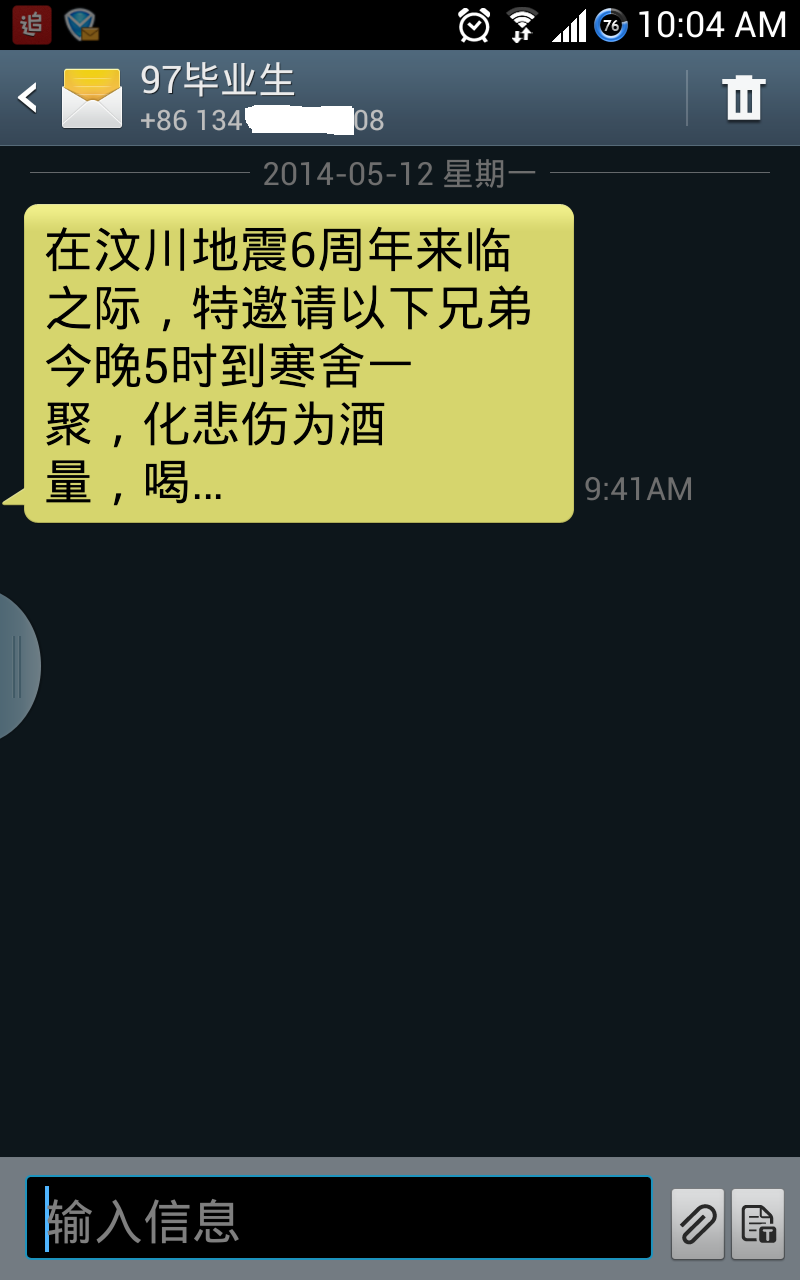The width and height of the screenshot is (800, 1280).
Task: Go back from the 97毕业生 conversation
Action: point(28,98)
